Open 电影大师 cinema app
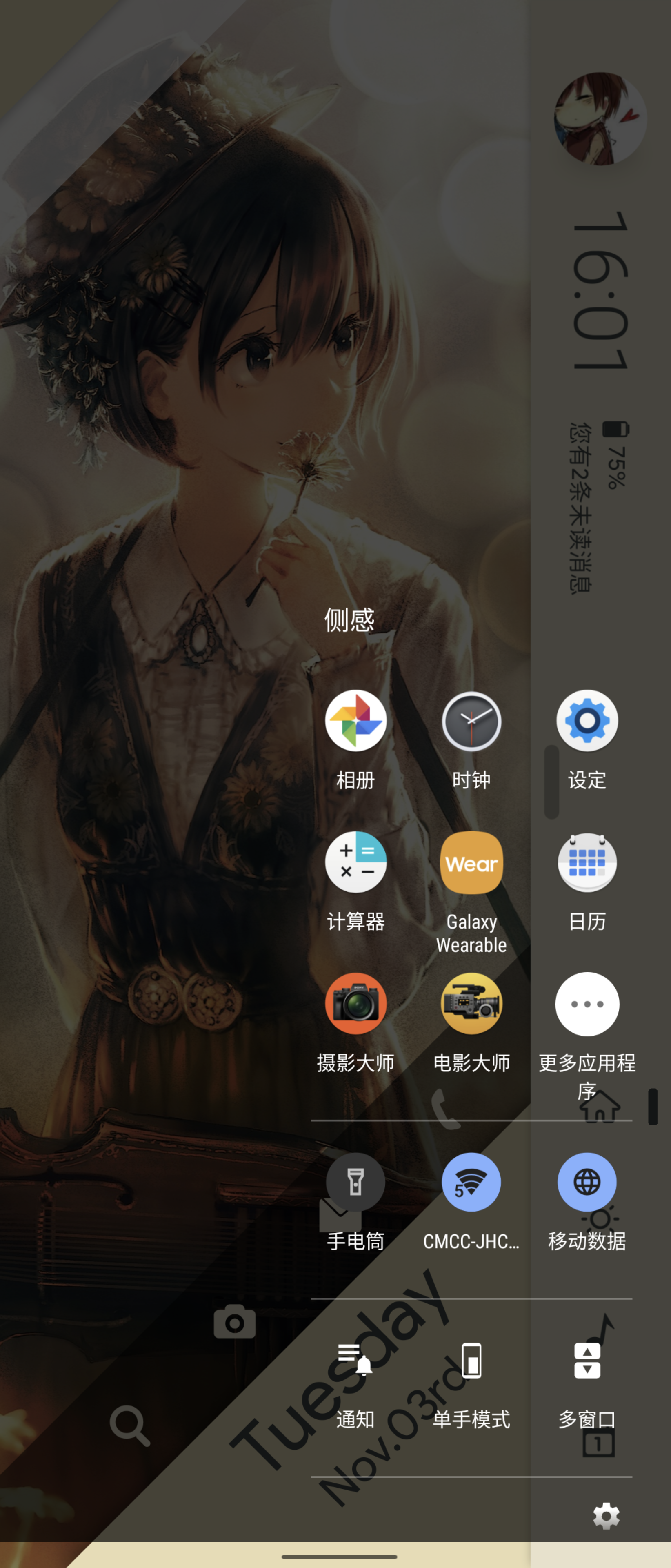This screenshot has height=1568, width=671. [471, 1003]
